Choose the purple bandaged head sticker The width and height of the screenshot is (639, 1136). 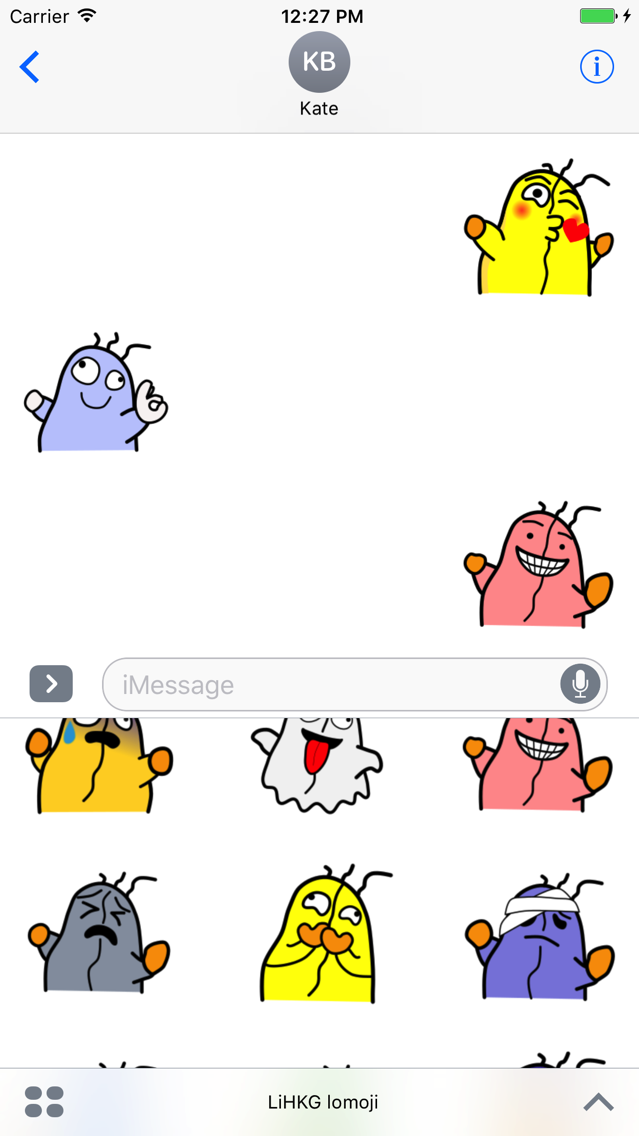tap(540, 937)
